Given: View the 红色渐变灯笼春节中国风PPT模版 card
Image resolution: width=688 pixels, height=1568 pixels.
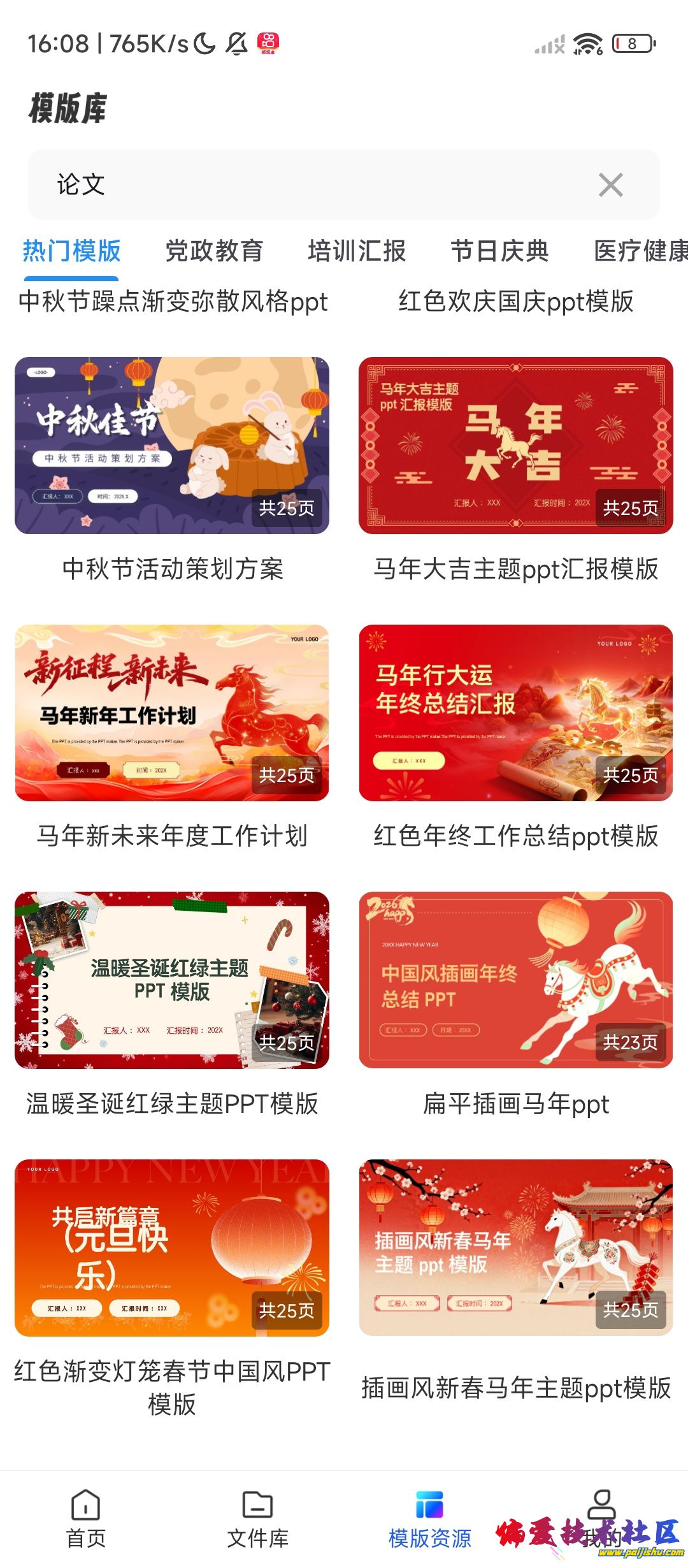Looking at the screenshot, I should tap(172, 1247).
